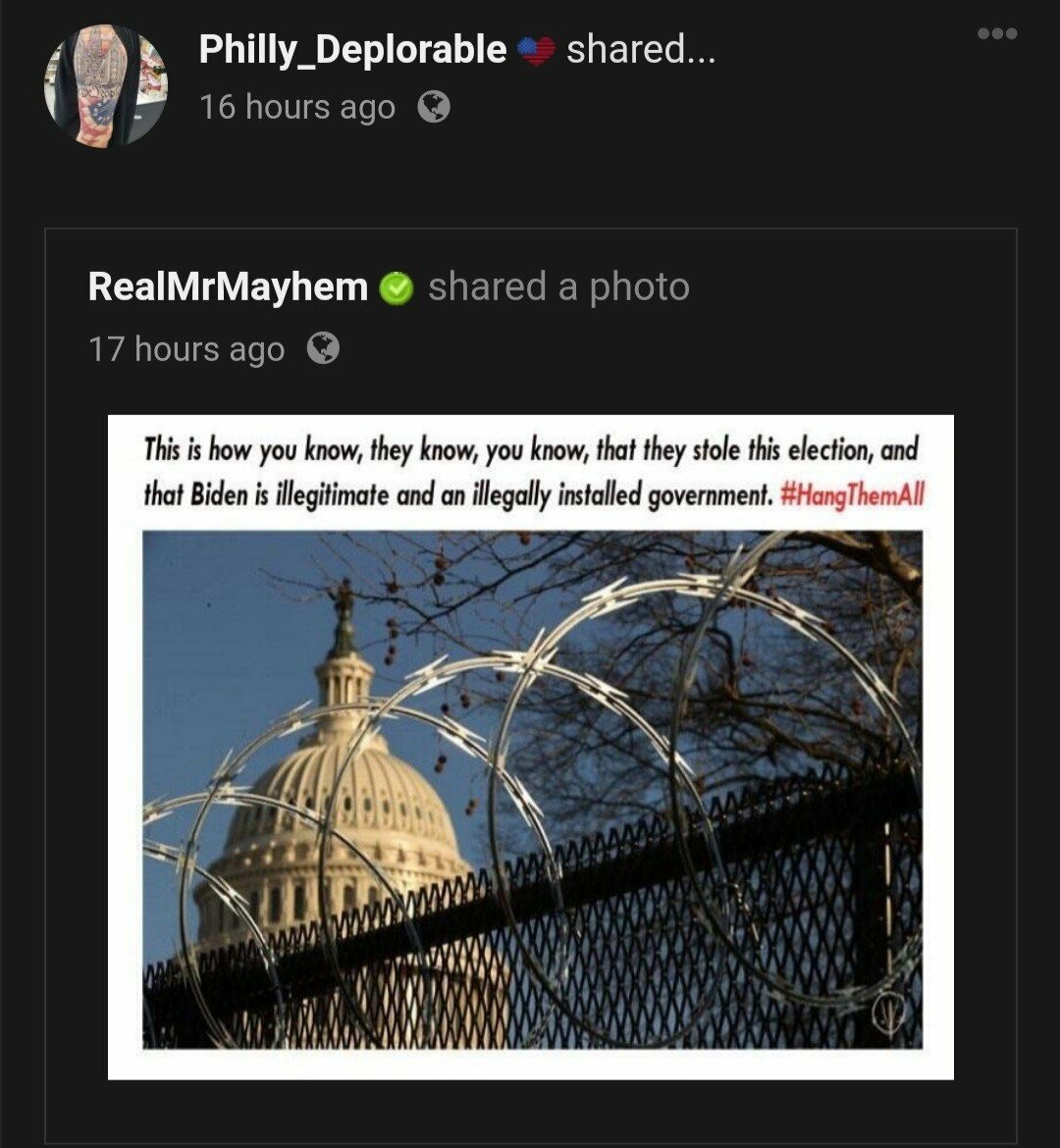
Task: View the Philly_Deplorable profile name link
Action: (352, 49)
